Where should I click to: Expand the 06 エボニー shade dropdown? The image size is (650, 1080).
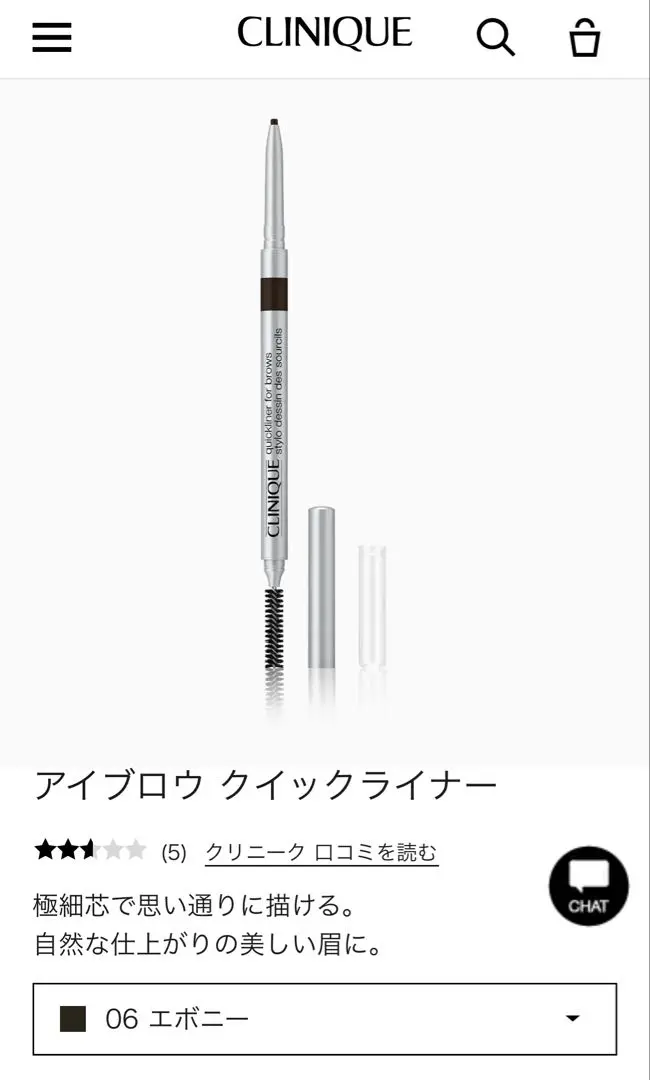coord(324,1019)
